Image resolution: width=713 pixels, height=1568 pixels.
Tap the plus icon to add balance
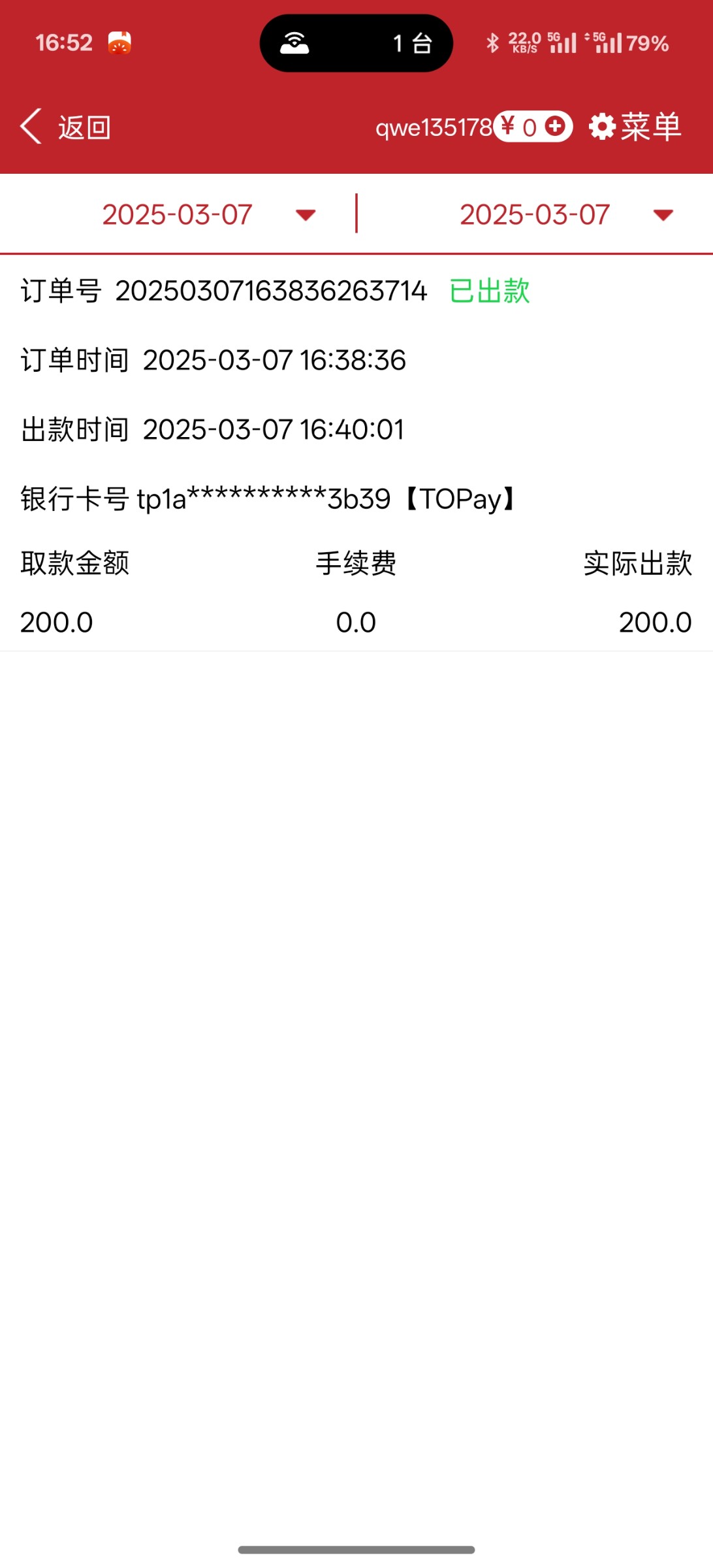coord(555,126)
